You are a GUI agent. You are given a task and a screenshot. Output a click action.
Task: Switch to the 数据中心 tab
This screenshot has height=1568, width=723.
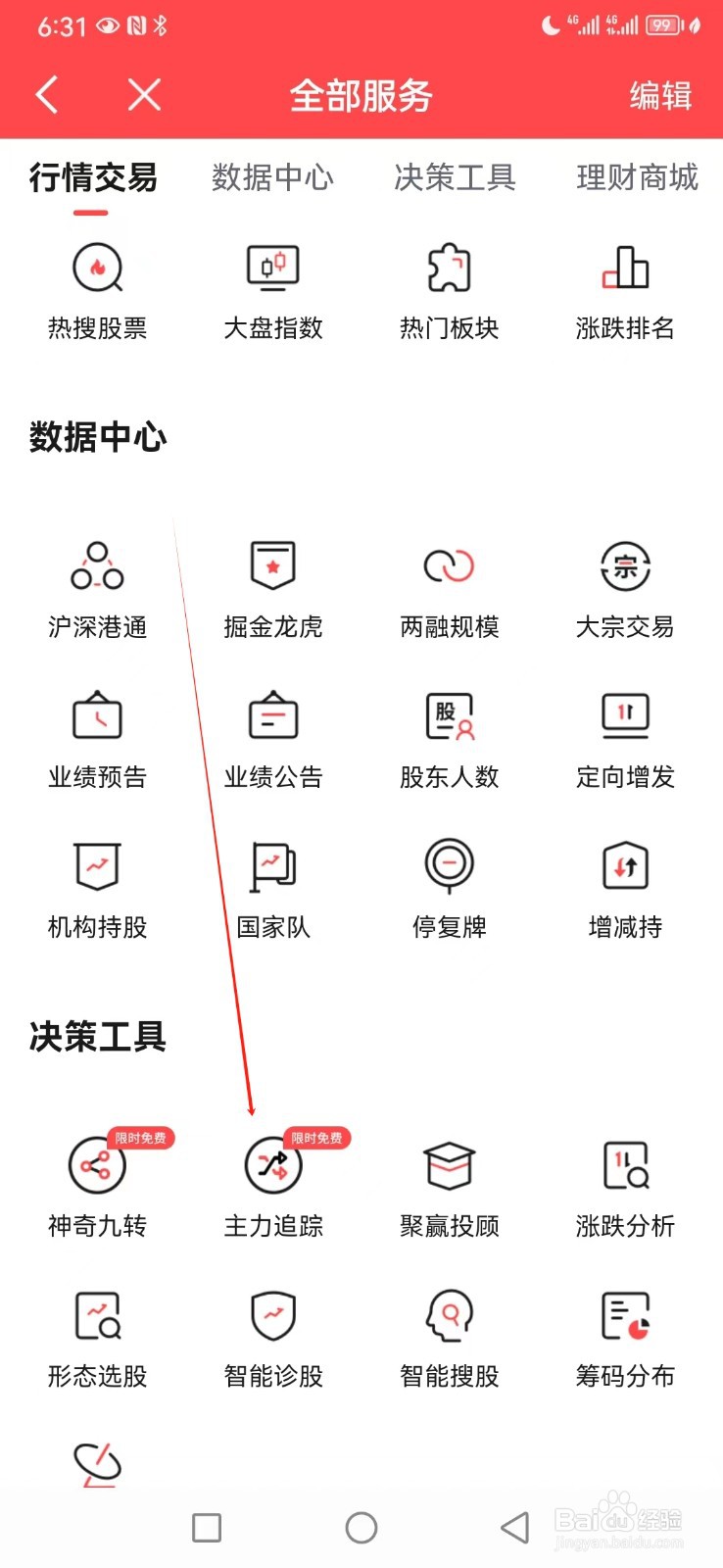point(272,178)
